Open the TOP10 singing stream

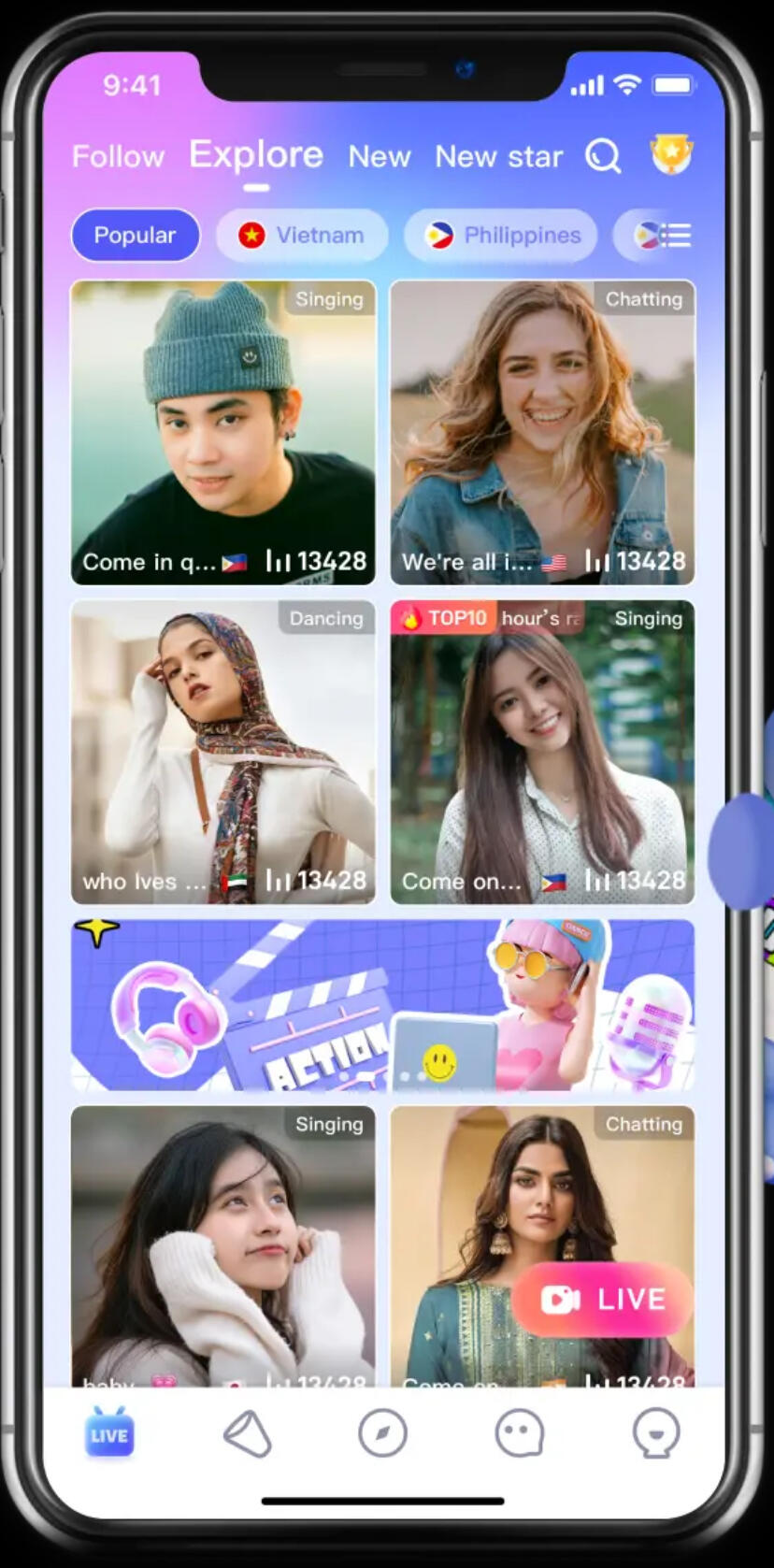[542, 752]
